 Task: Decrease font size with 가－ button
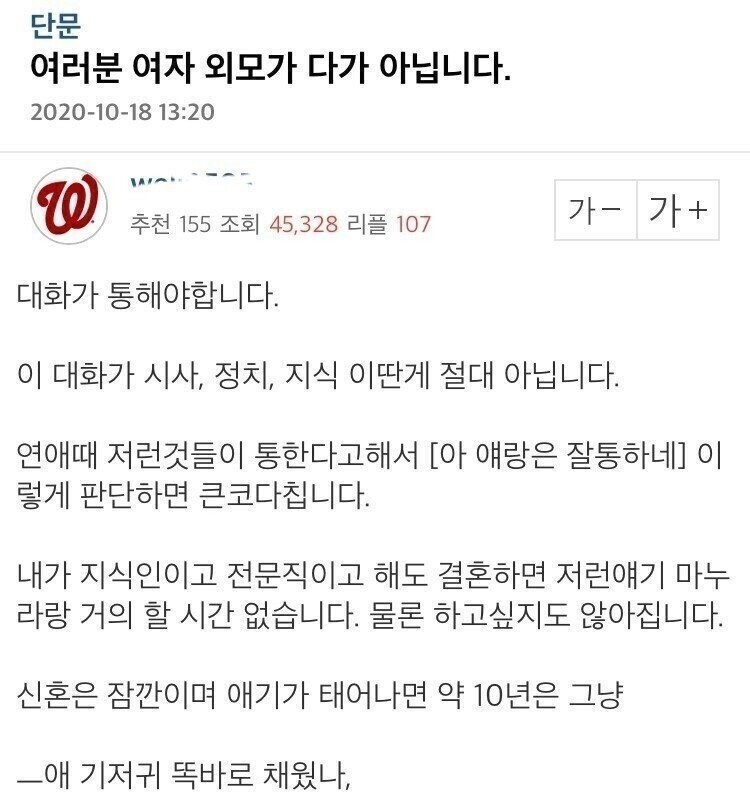coord(596,211)
